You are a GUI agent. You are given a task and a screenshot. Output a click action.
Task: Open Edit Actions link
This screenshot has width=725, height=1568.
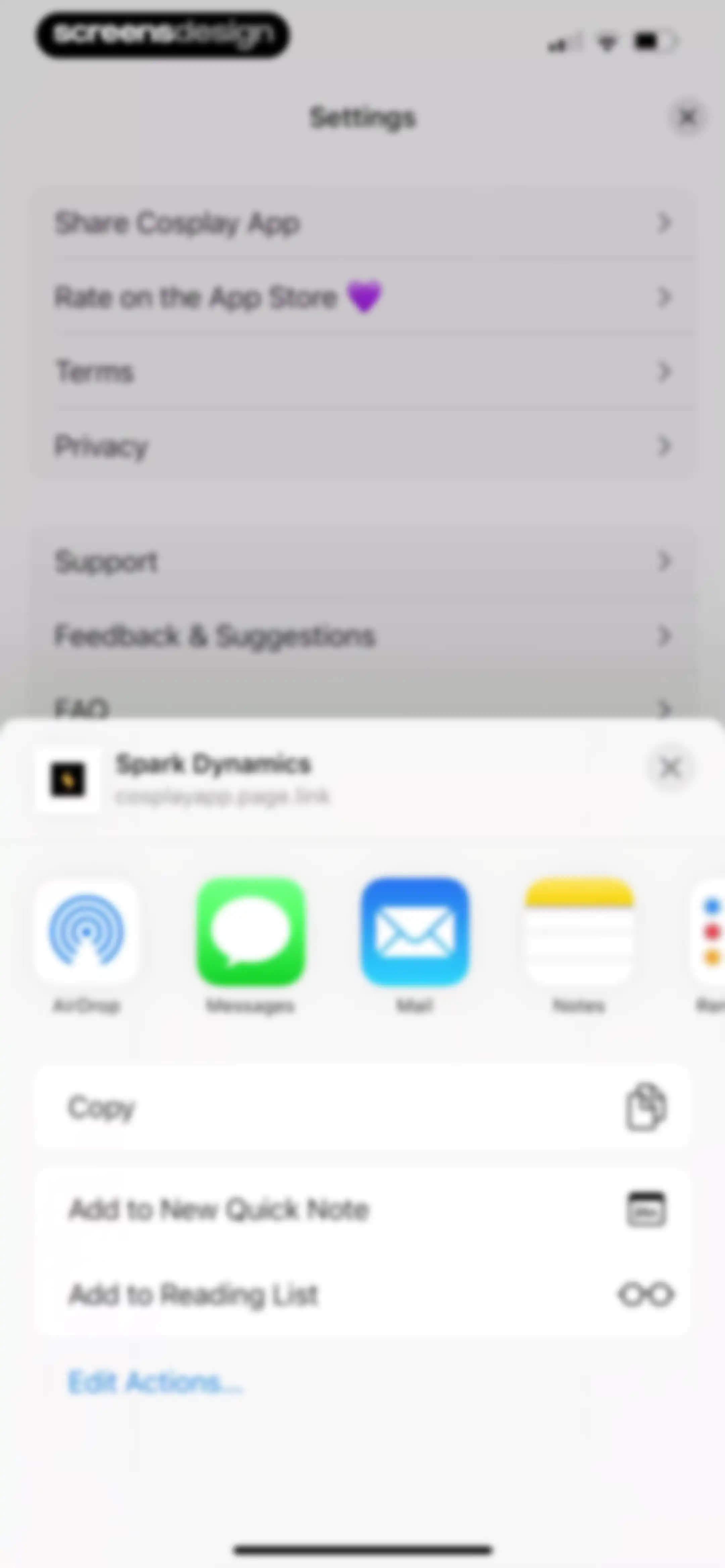pos(155,1382)
